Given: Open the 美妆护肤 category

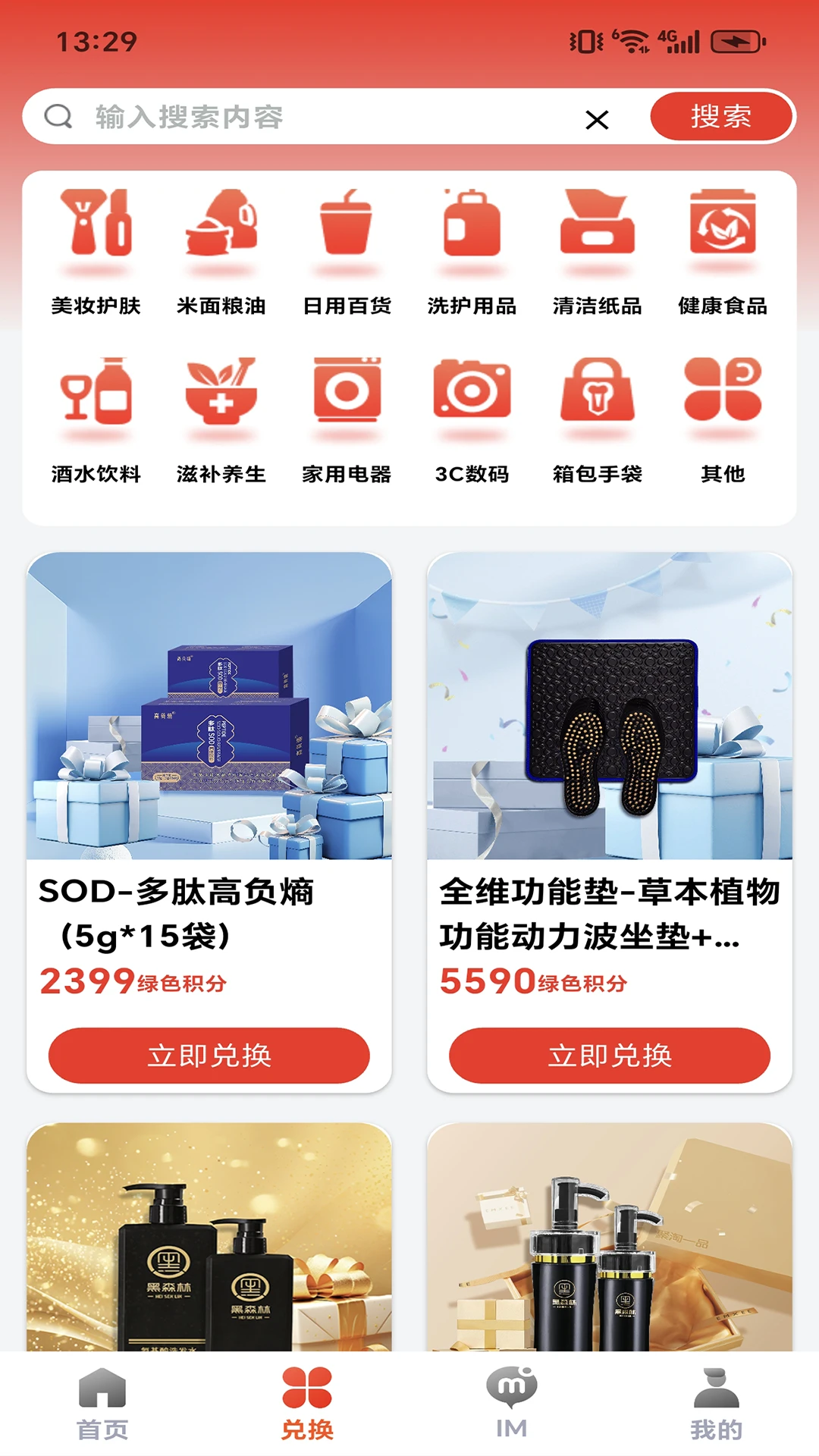Looking at the screenshot, I should tap(96, 252).
